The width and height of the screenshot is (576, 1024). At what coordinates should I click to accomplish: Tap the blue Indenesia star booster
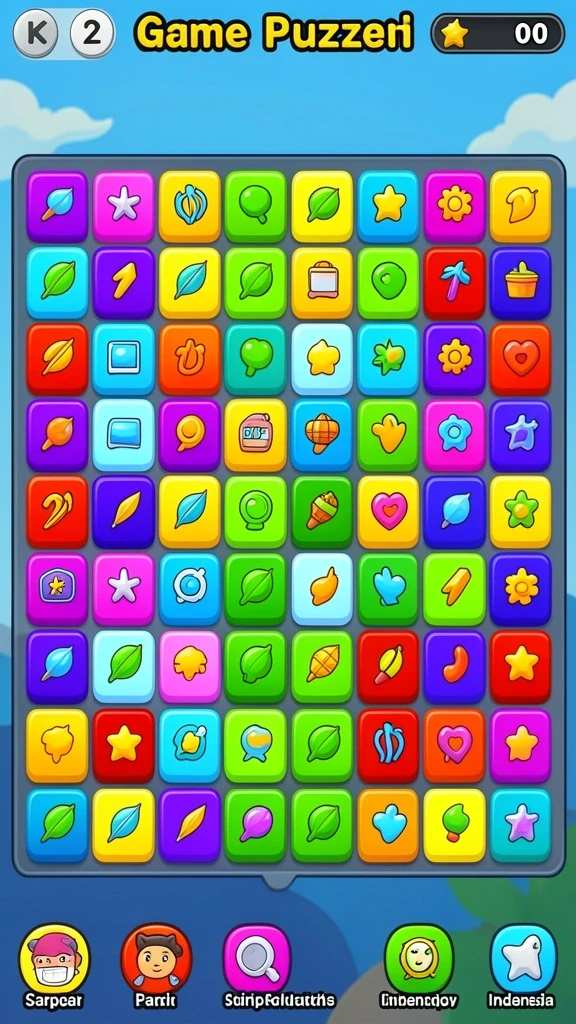[x=523, y=959]
